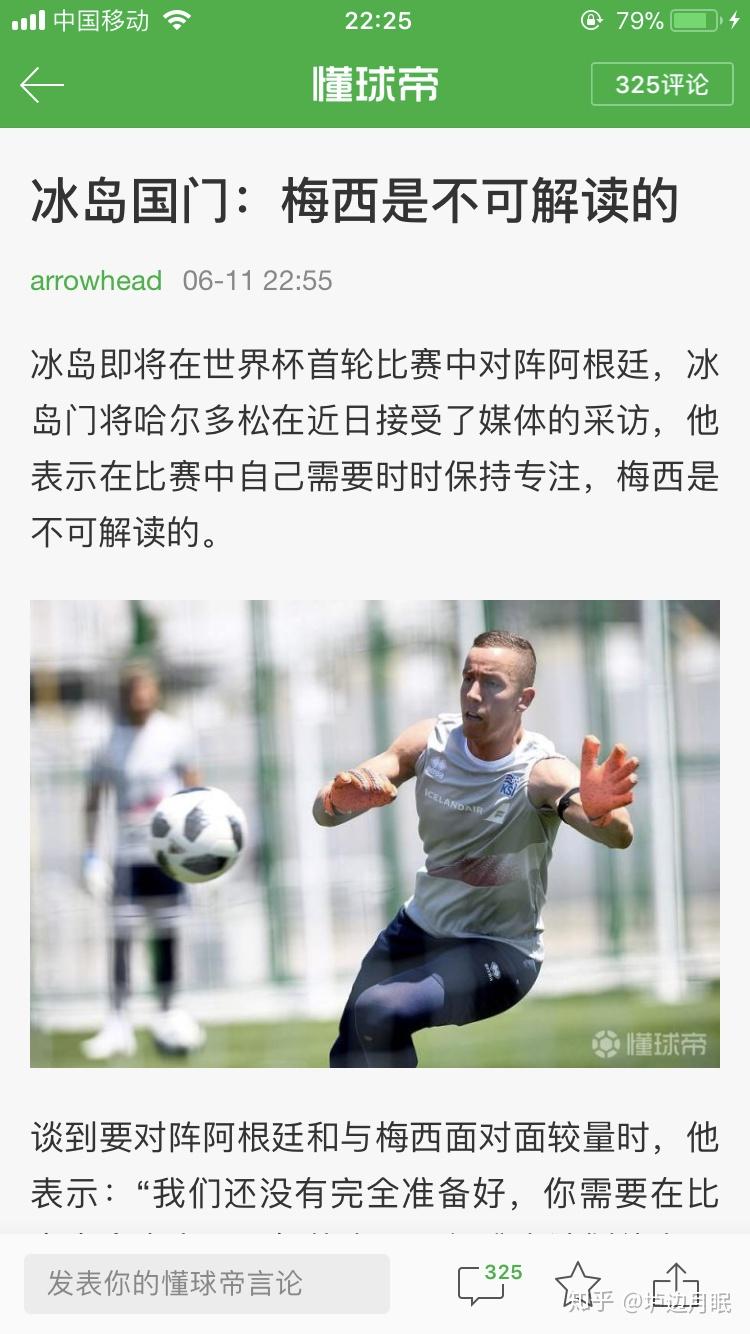Viewport: 750px width, 1334px height.
Task: Open author arrowhead's profile
Action: (x=96, y=281)
